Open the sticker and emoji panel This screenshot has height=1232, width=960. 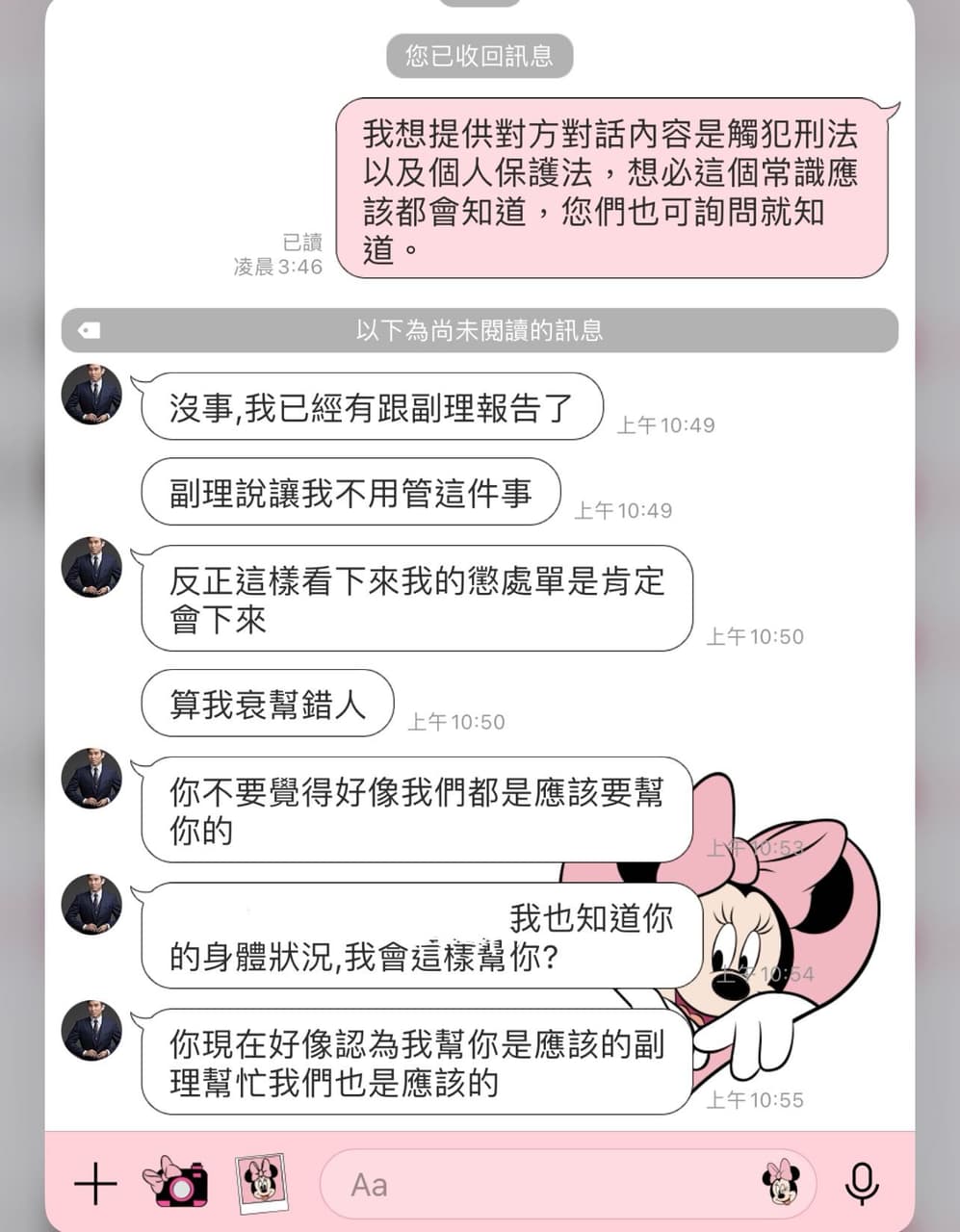click(781, 1183)
